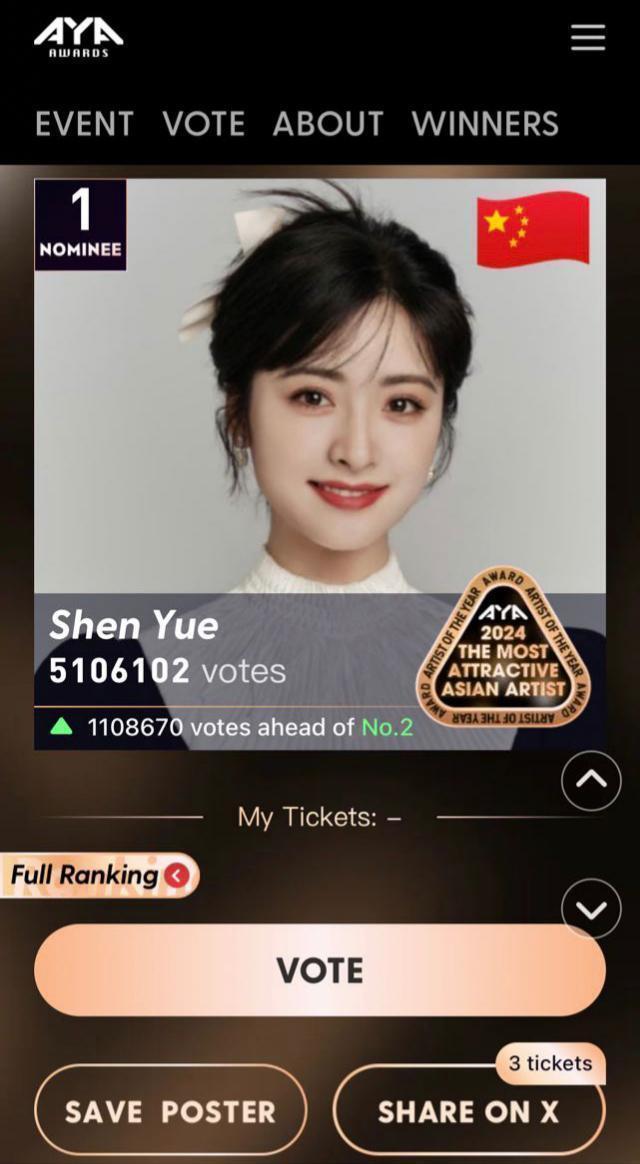View the WINNERS page
Image resolution: width=640 pixels, height=1164 pixels.
(485, 124)
